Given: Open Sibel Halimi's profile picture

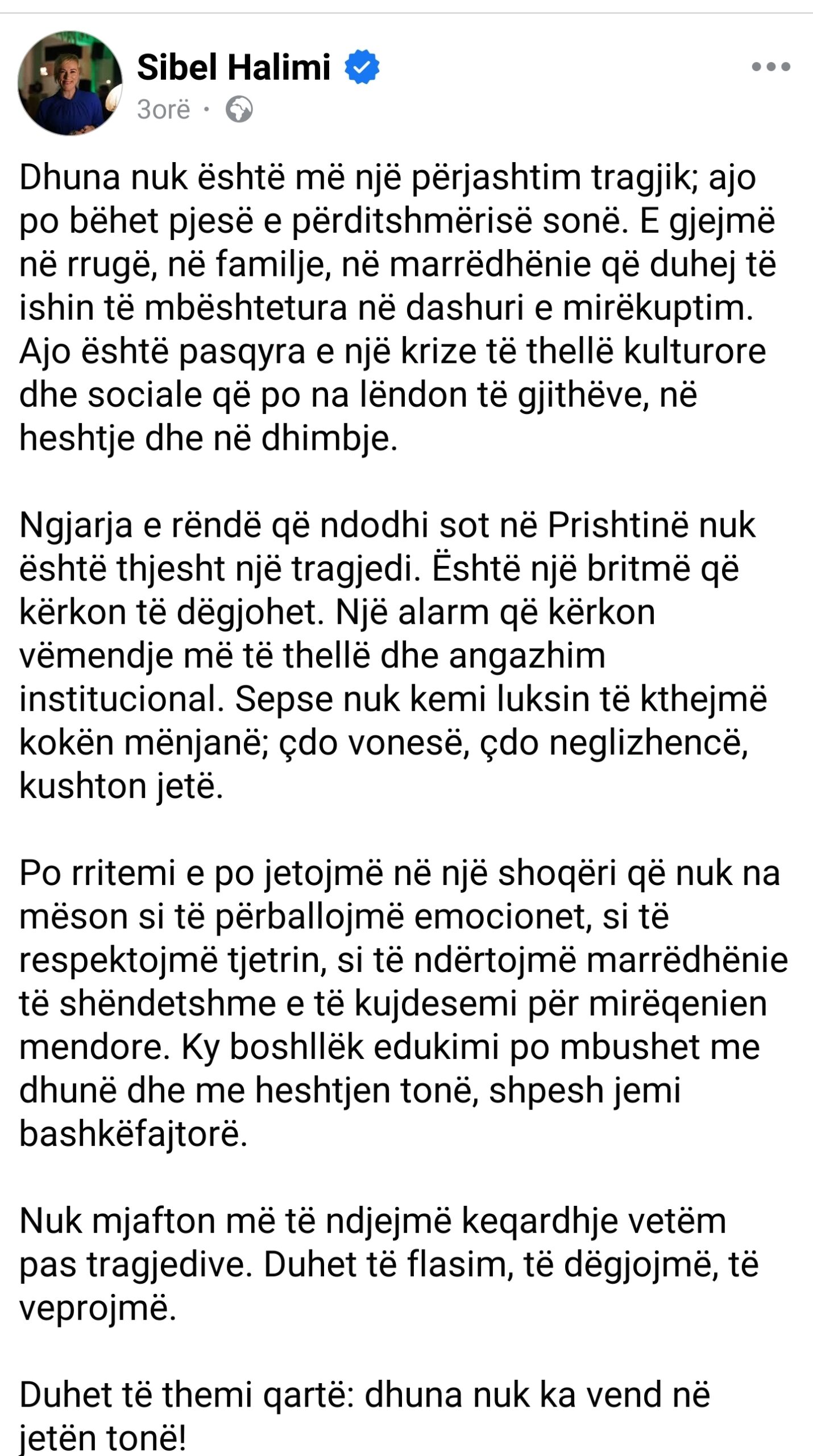Looking at the screenshot, I should (70, 83).
